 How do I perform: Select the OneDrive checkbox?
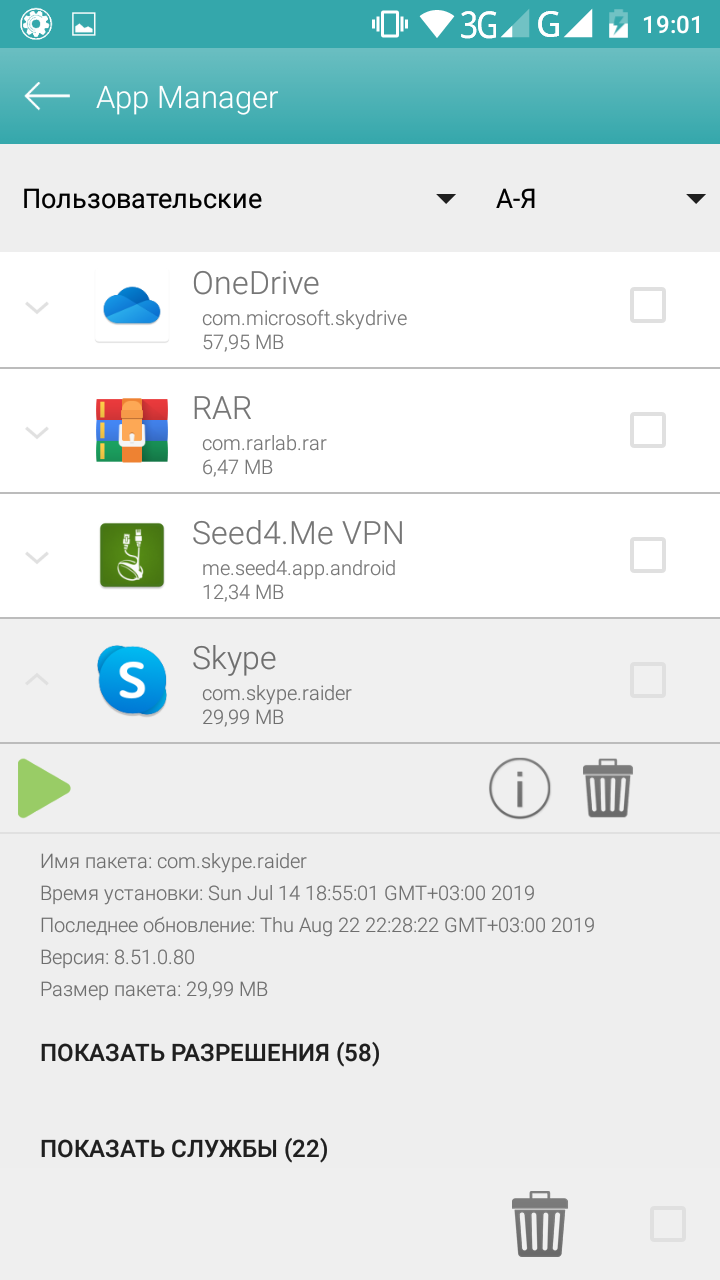coord(647,305)
